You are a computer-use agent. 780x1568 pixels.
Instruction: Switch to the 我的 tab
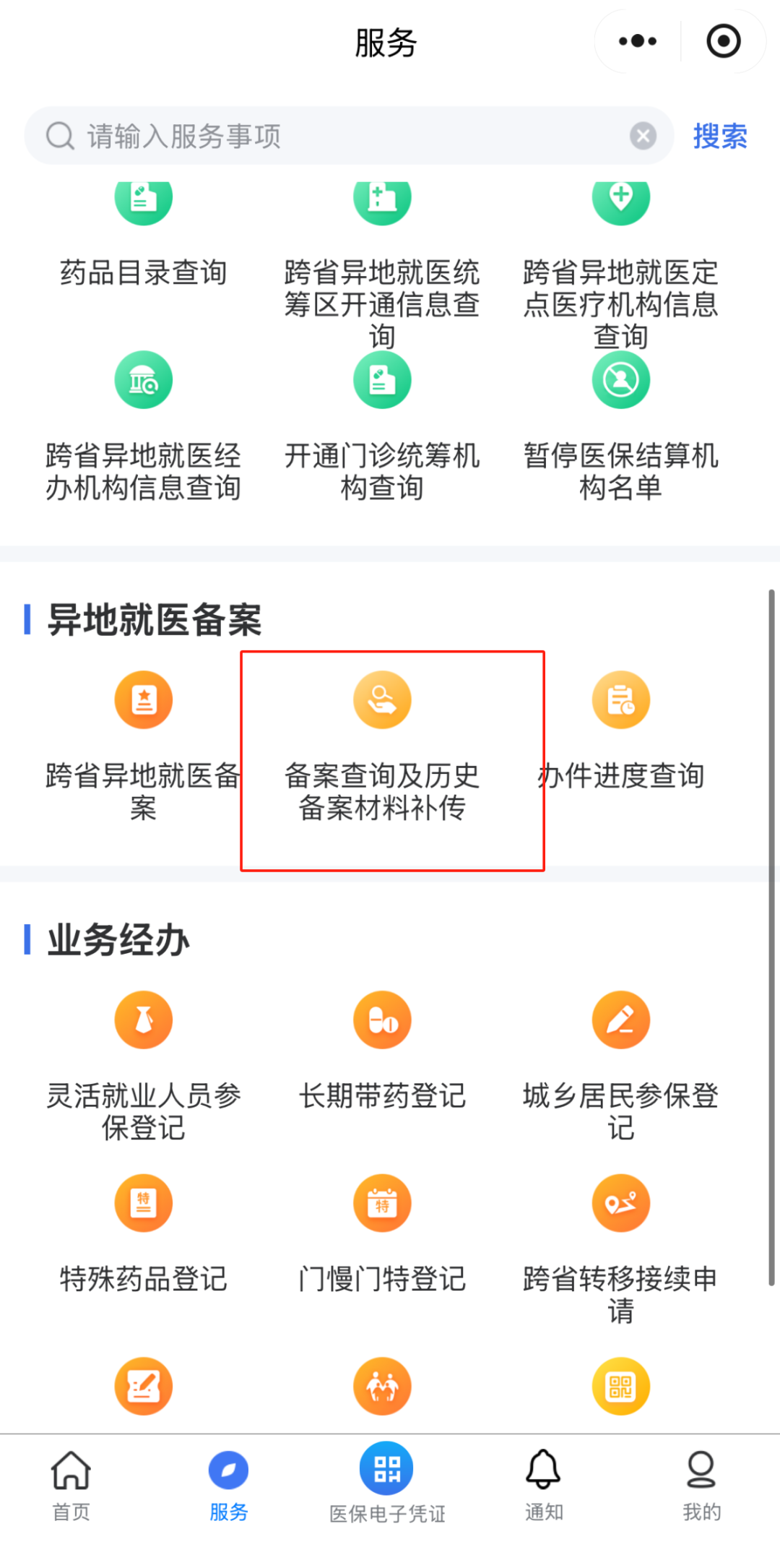pos(701,1484)
